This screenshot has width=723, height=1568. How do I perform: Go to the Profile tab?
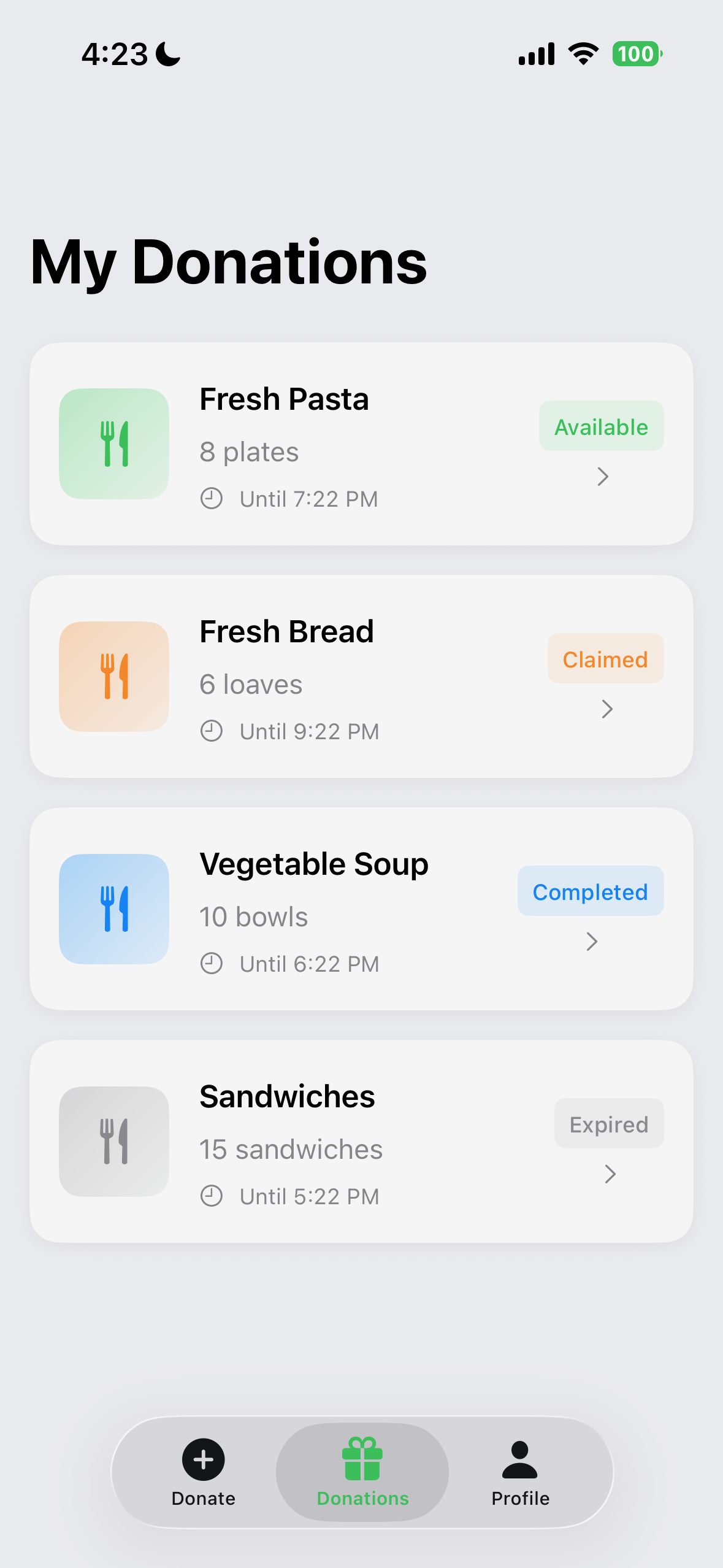click(520, 1472)
